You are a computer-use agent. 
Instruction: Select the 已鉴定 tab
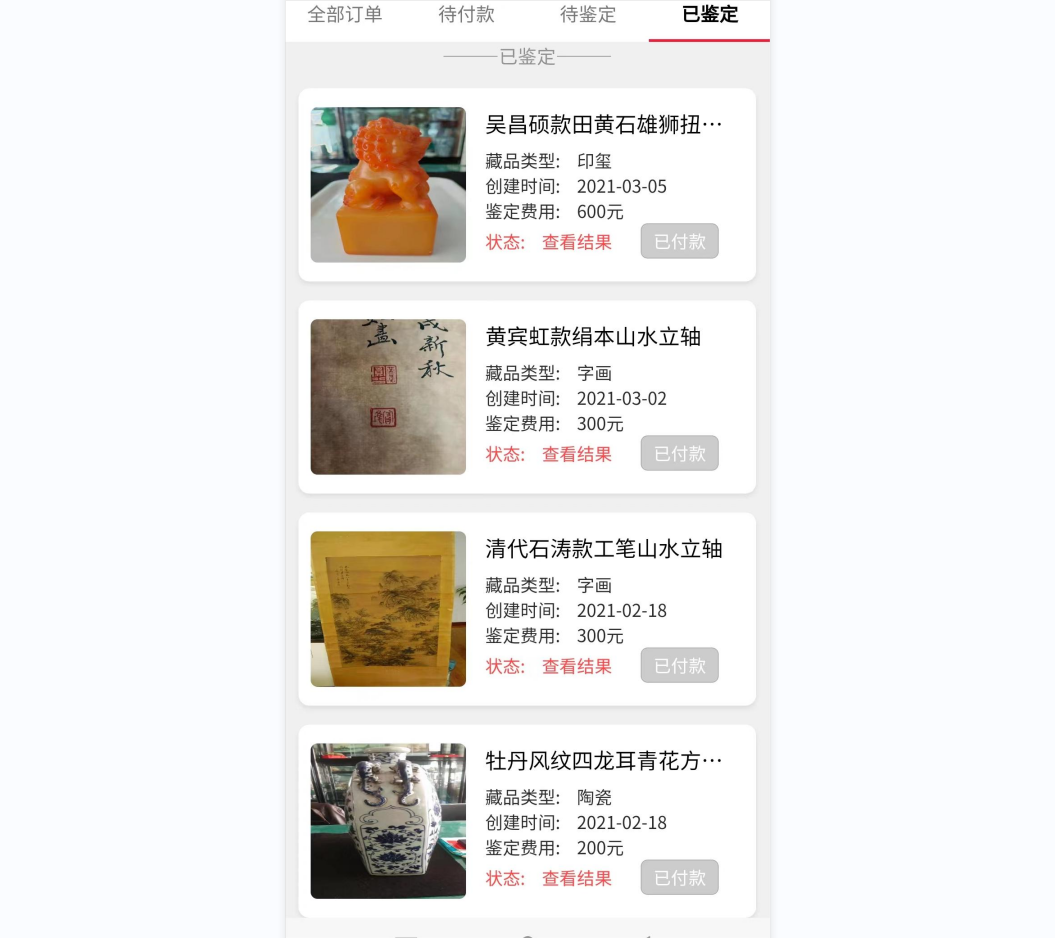click(709, 15)
